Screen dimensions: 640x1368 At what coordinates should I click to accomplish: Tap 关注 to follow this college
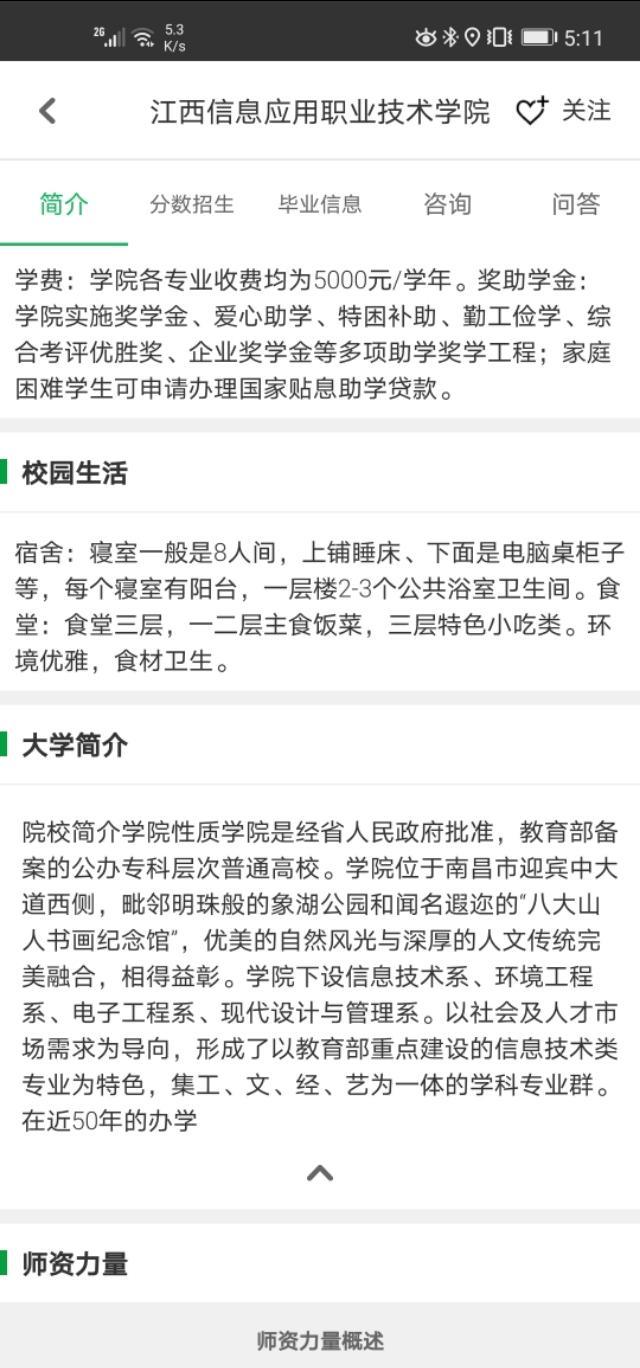click(x=563, y=111)
